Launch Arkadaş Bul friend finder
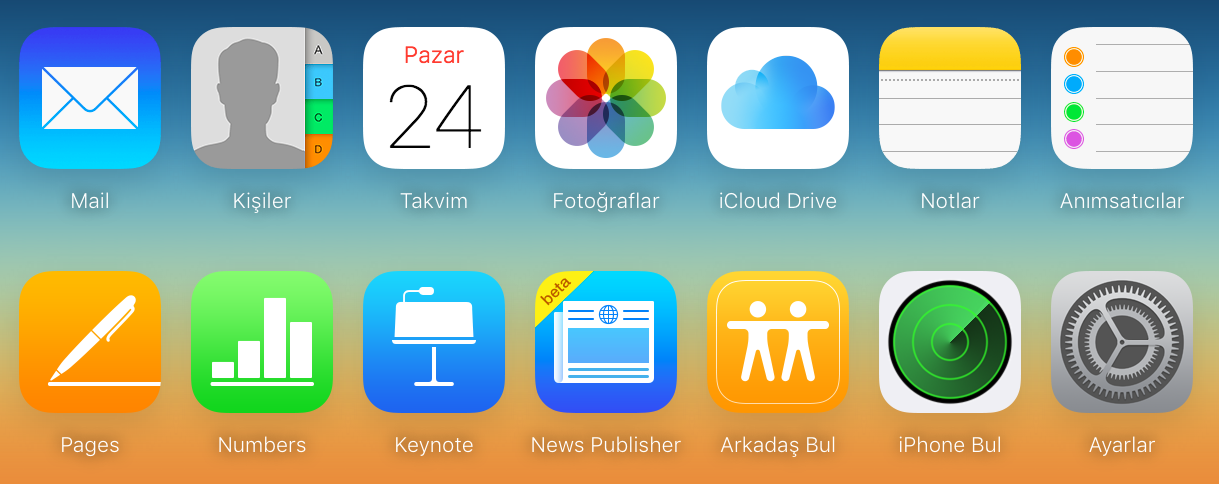 pyautogui.click(x=778, y=342)
